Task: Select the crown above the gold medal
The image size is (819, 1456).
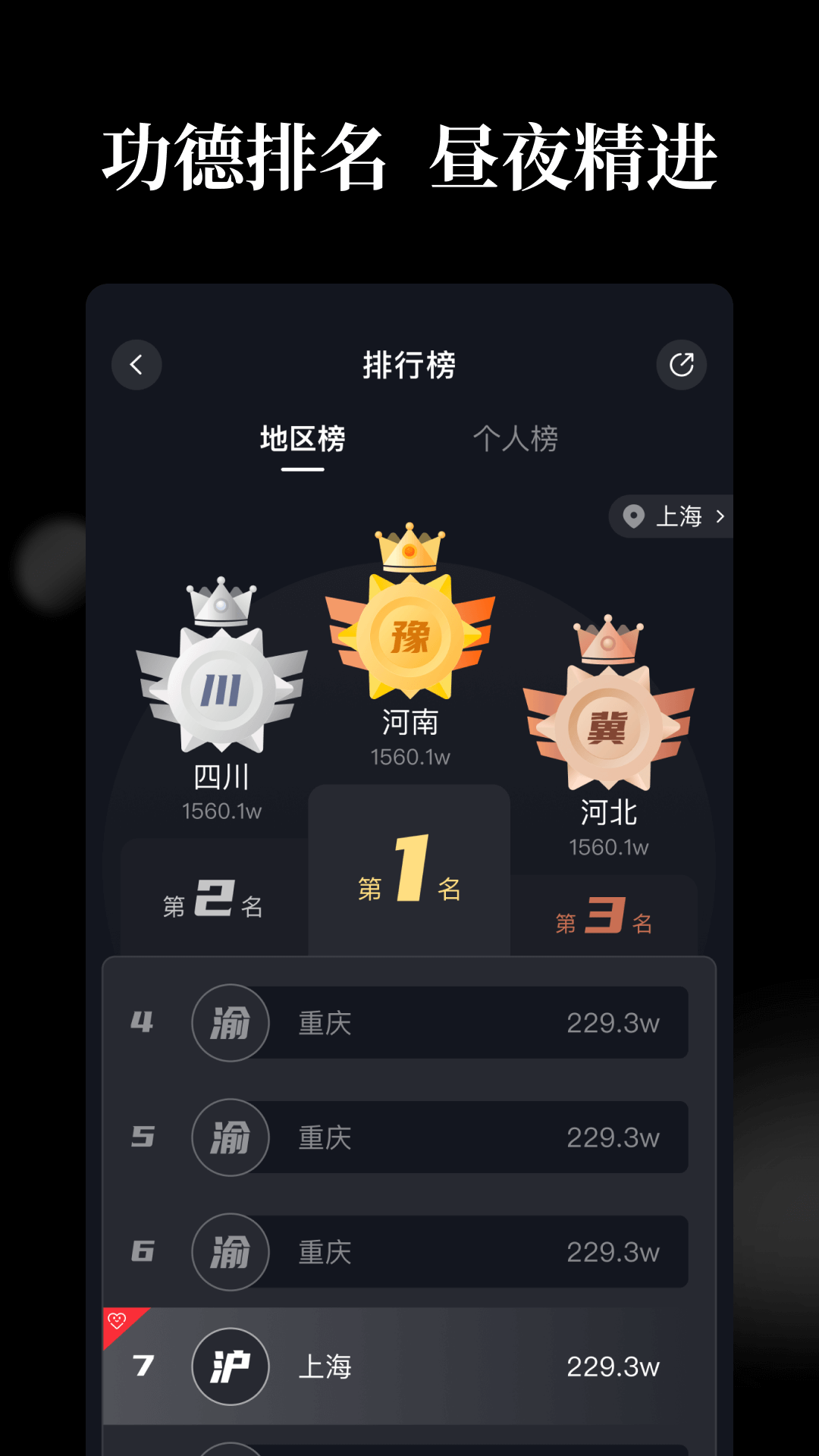Action: (409, 548)
